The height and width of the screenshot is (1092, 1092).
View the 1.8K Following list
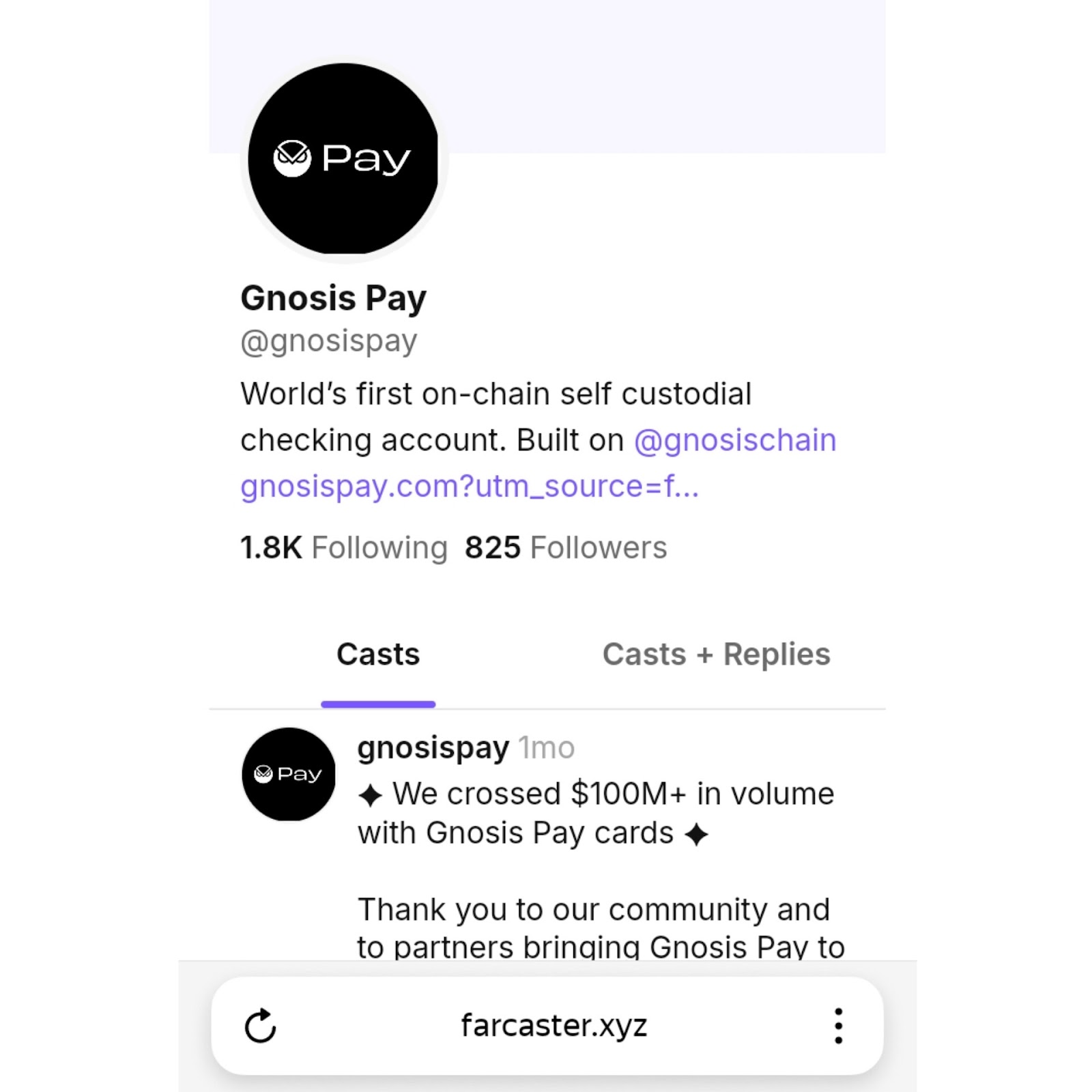pos(344,547)
